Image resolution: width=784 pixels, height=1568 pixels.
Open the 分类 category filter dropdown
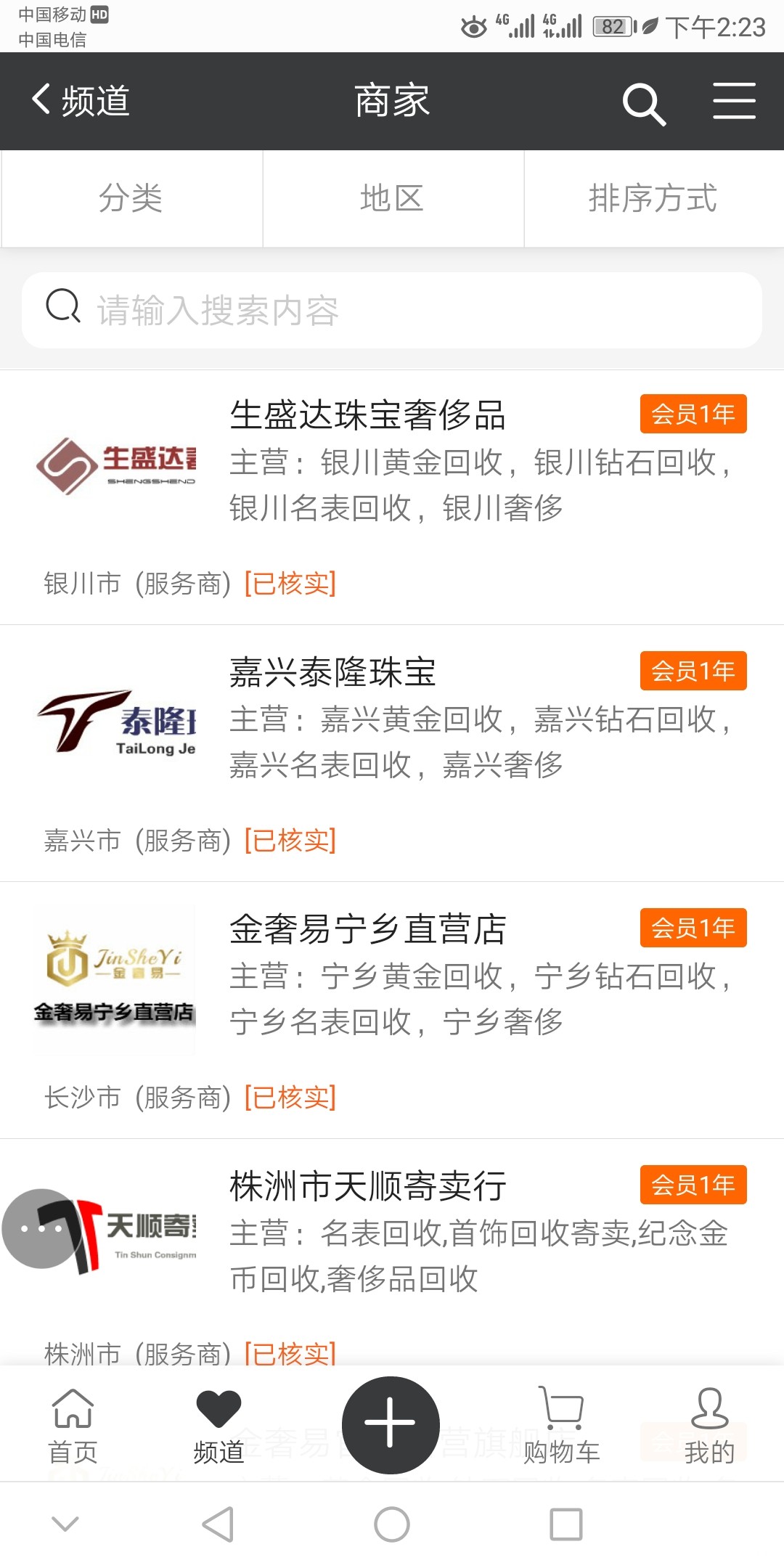[x=131, y=198]
